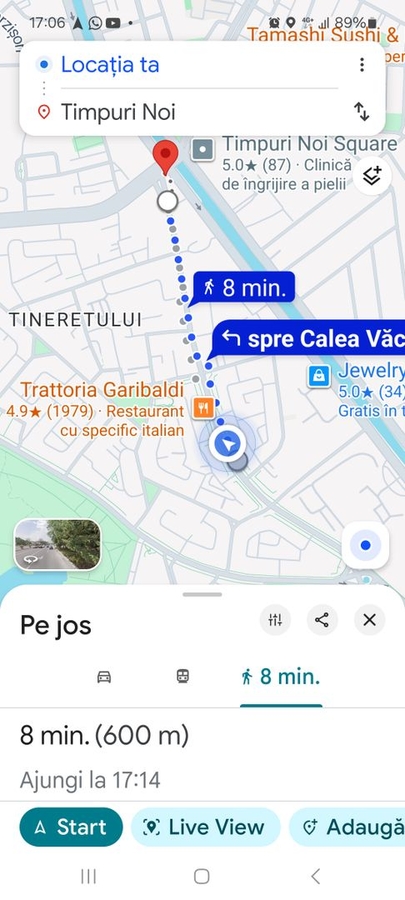Switch to the driving tab

coord(104,677)
